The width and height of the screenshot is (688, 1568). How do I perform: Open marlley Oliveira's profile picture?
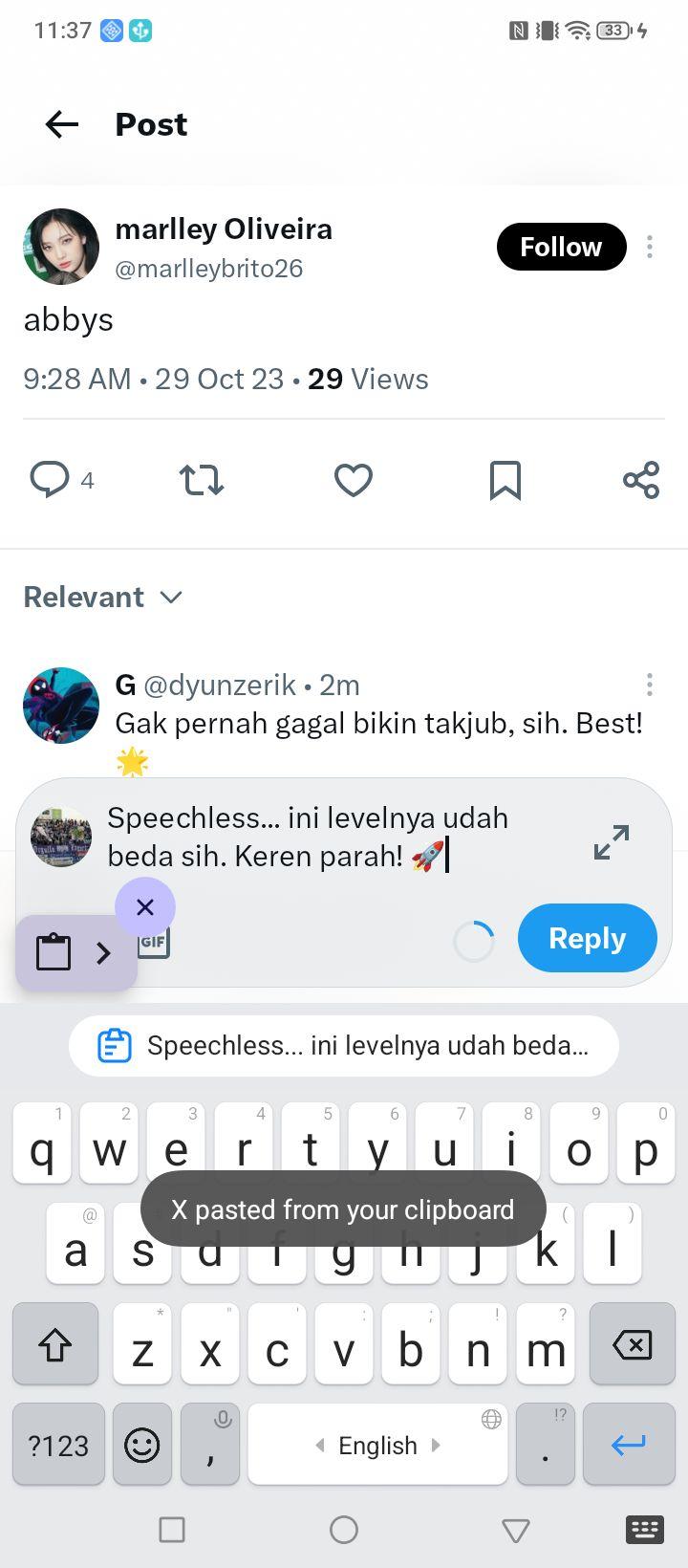61,247
